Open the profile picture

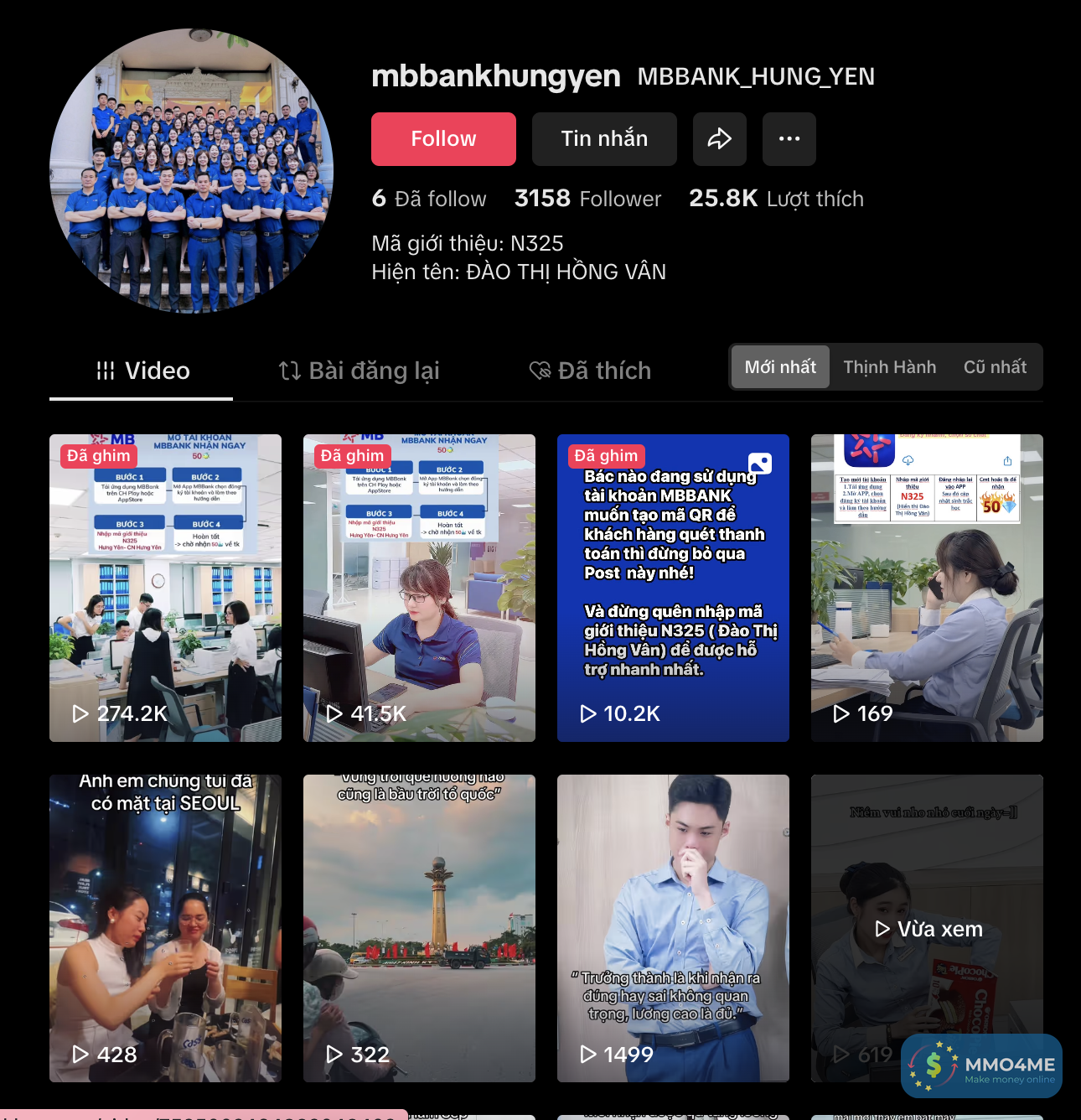pos(191,171)
